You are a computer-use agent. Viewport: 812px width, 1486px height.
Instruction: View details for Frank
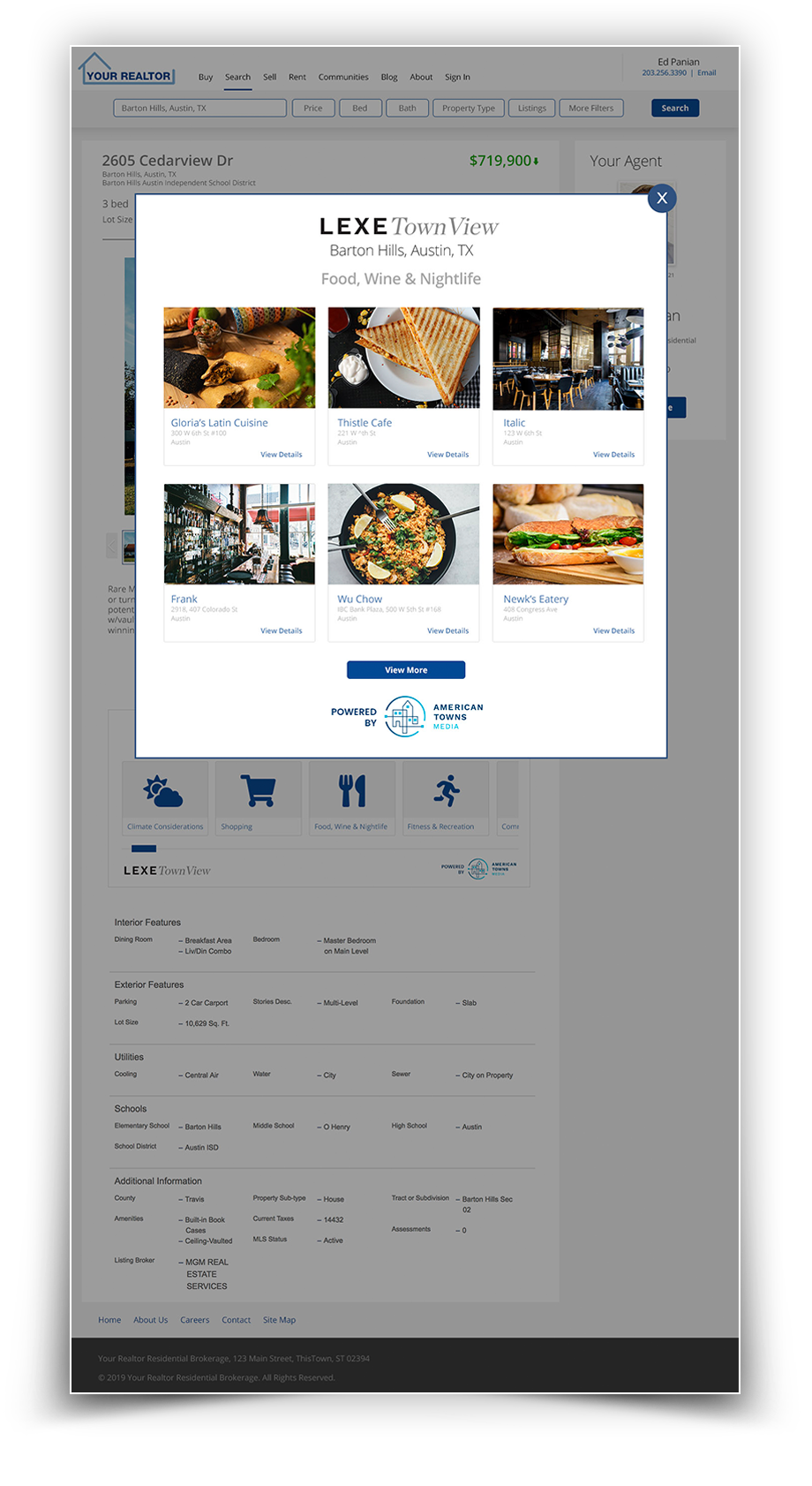tap(281, 631)
